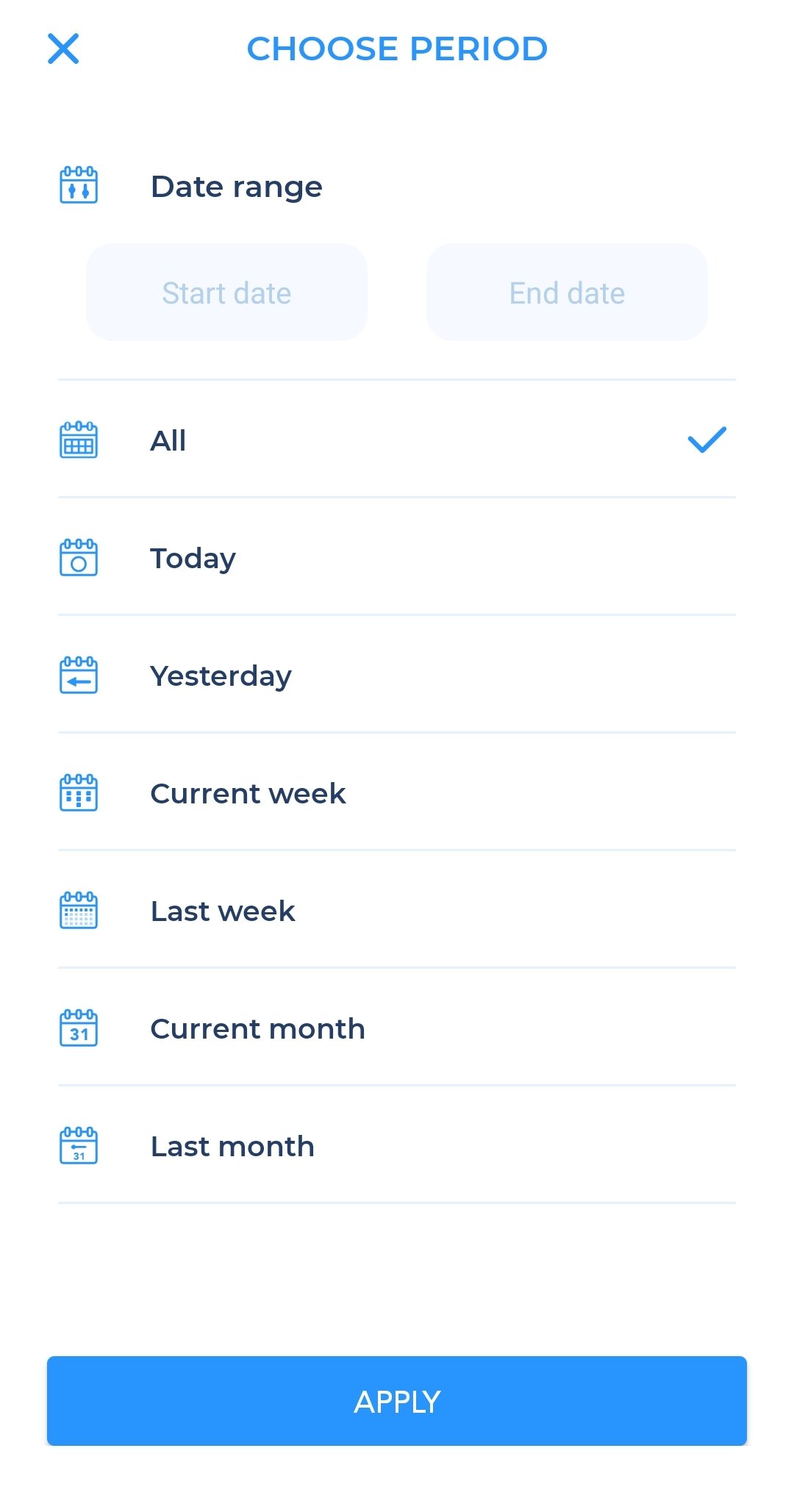Screen dimensions: 794x1512
Task: Choose Last week period
Action: point(397,910)
